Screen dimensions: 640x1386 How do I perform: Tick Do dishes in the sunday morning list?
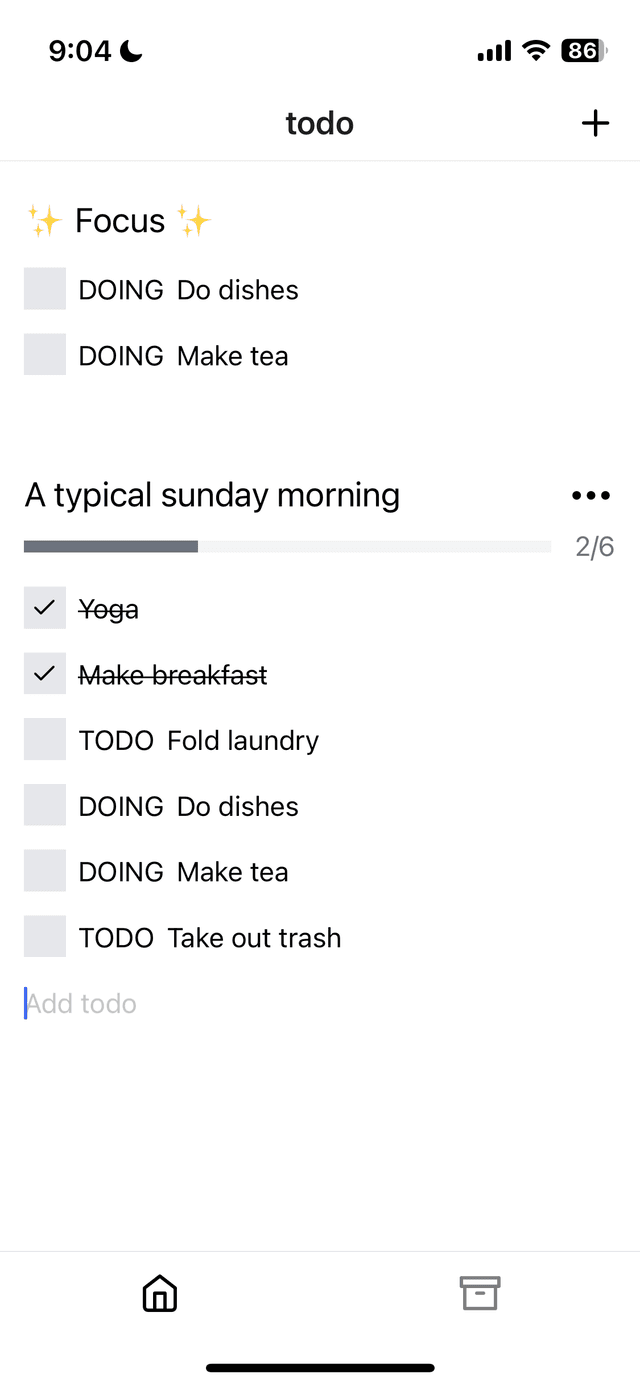pos(45,806)
